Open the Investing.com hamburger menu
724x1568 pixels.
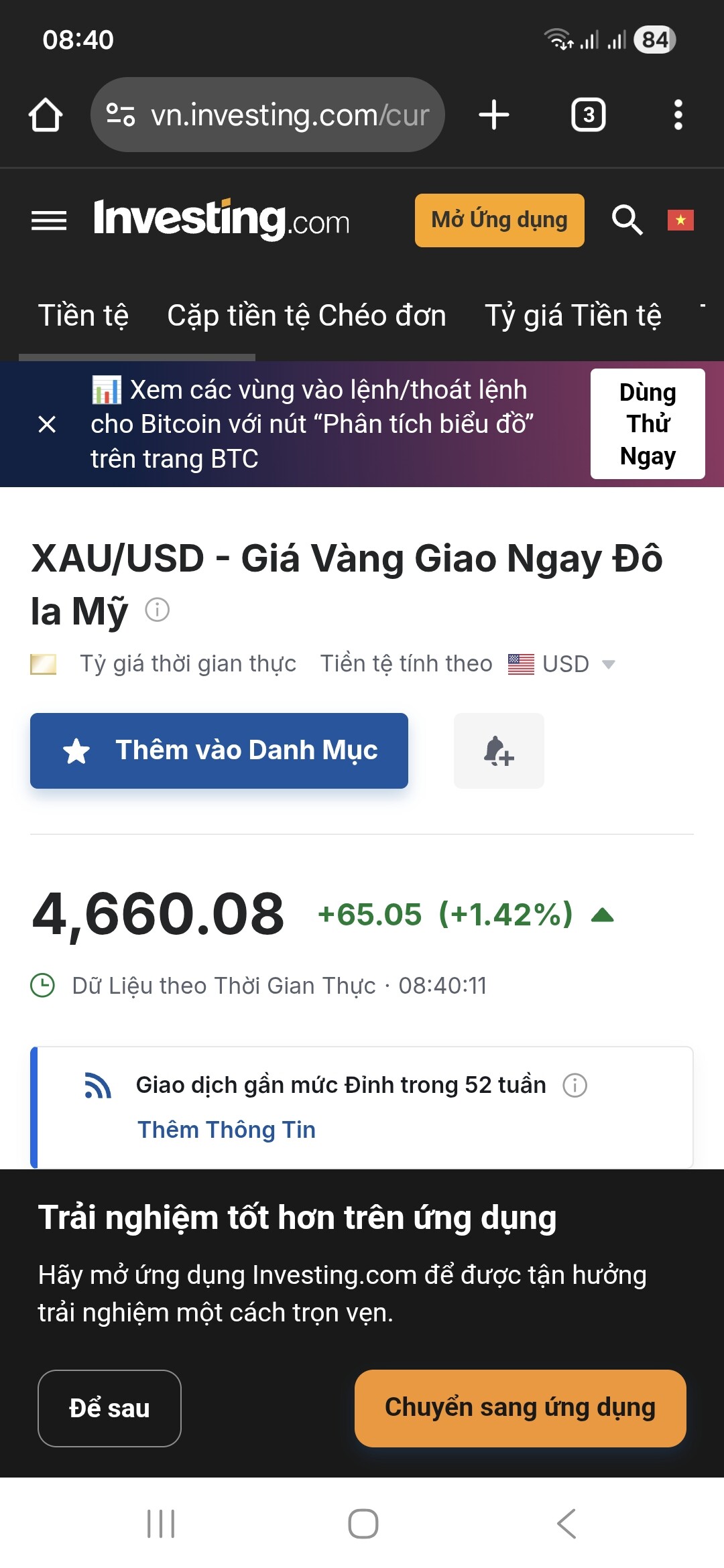pyautogui.click(x=49, y=220)
